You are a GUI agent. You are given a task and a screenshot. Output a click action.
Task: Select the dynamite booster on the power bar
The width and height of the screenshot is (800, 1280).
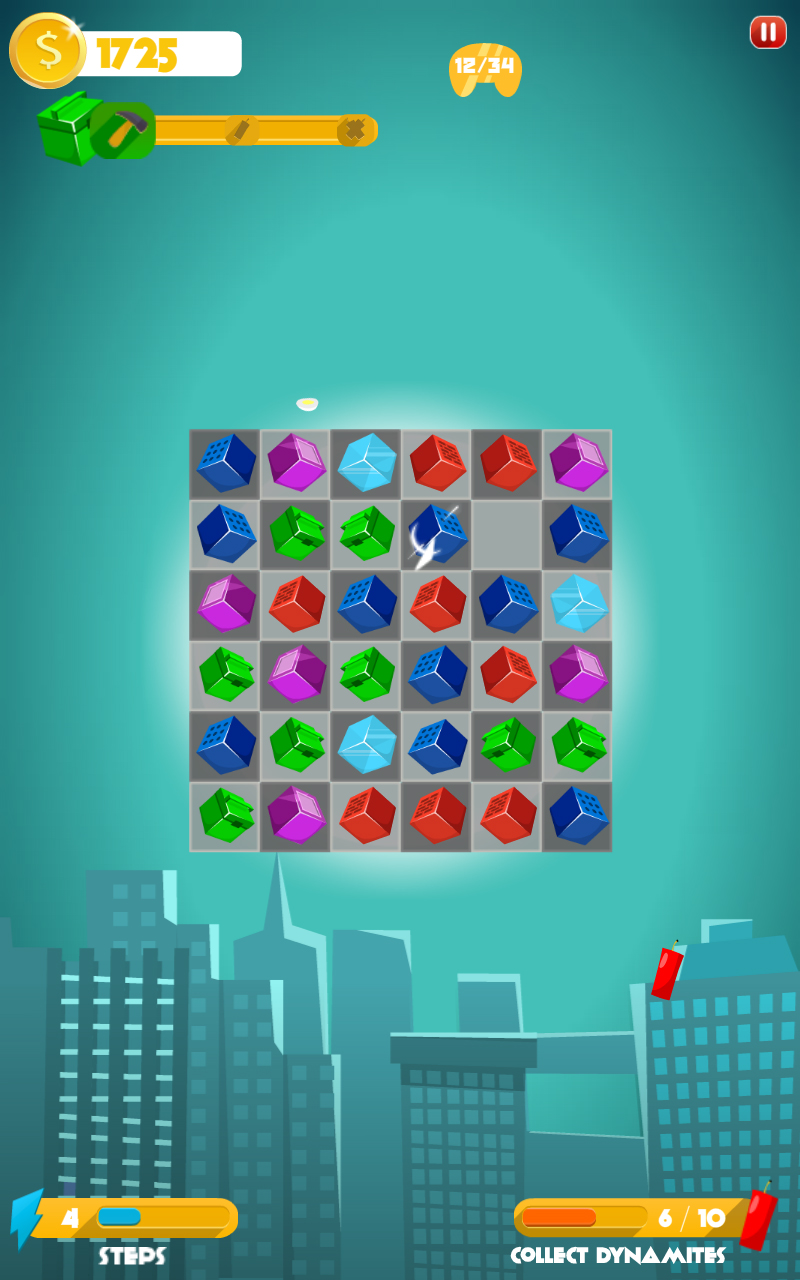(240, 130)
